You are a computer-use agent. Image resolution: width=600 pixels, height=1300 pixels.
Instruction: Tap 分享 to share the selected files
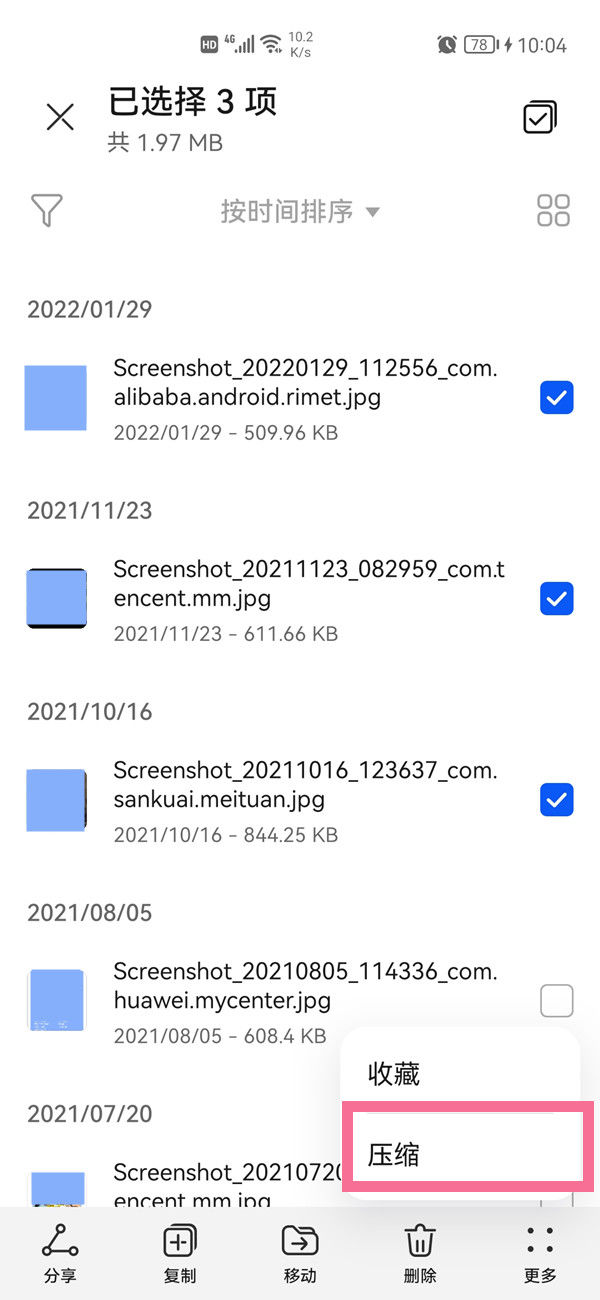click(x=60, y=1253)
